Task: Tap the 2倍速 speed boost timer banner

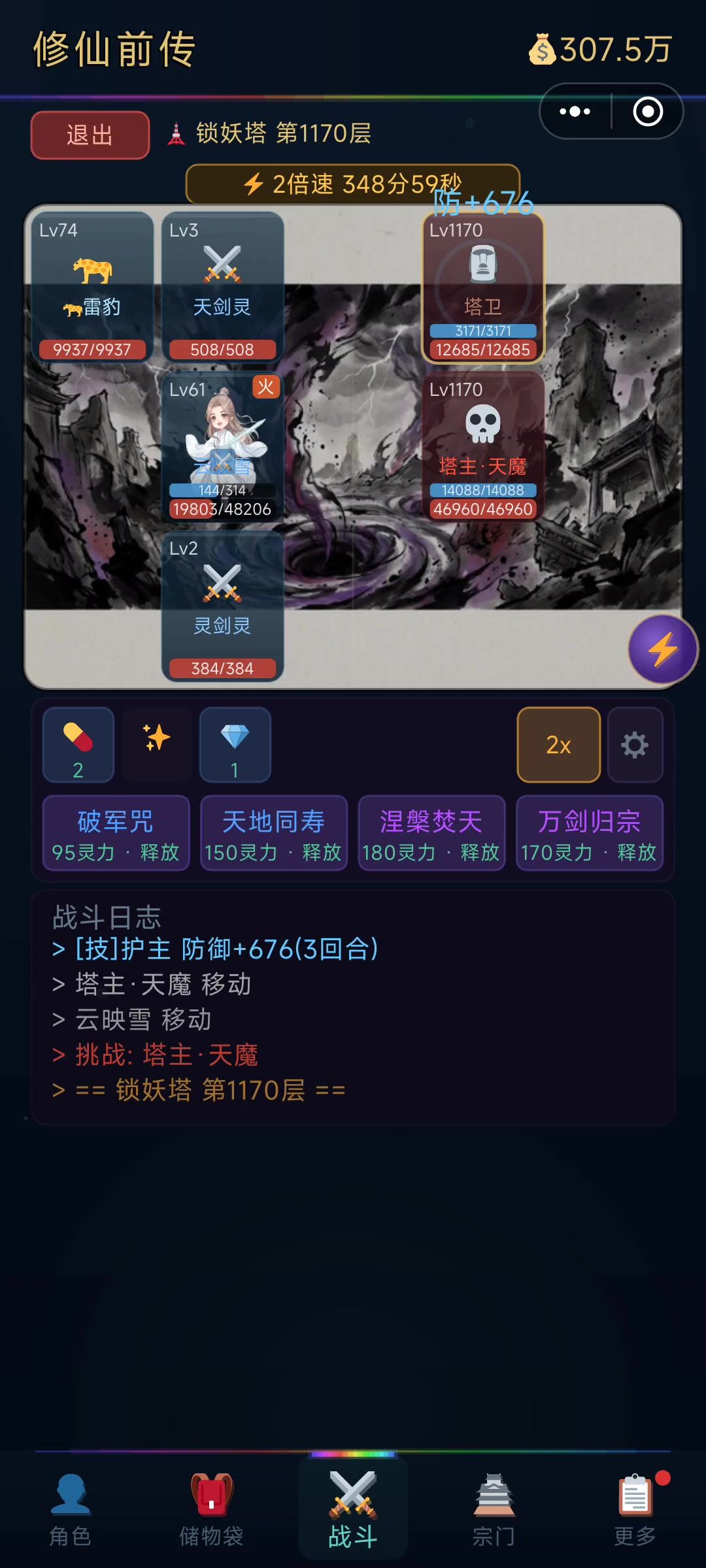Action: point(353,184)
